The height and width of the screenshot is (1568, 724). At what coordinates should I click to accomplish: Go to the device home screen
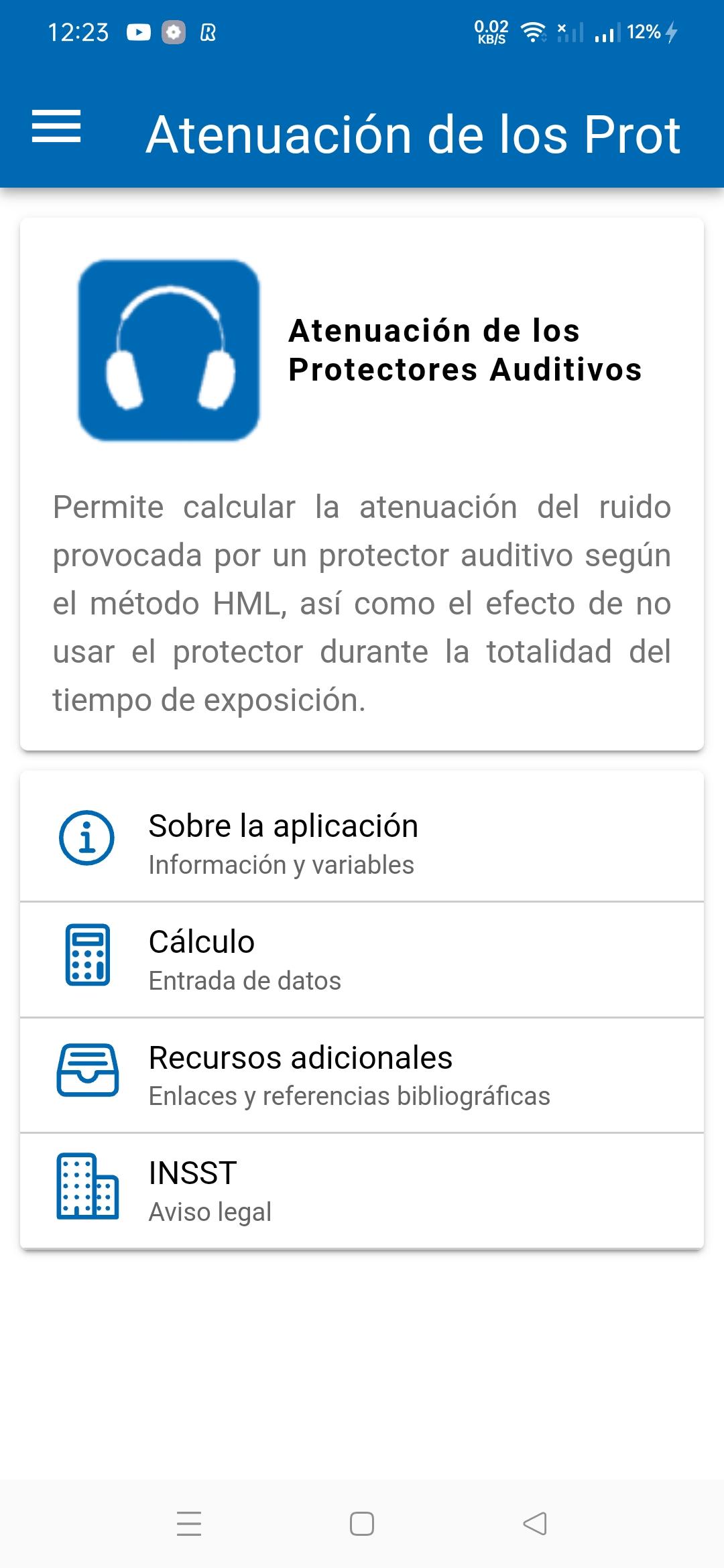pos(362,1523)
